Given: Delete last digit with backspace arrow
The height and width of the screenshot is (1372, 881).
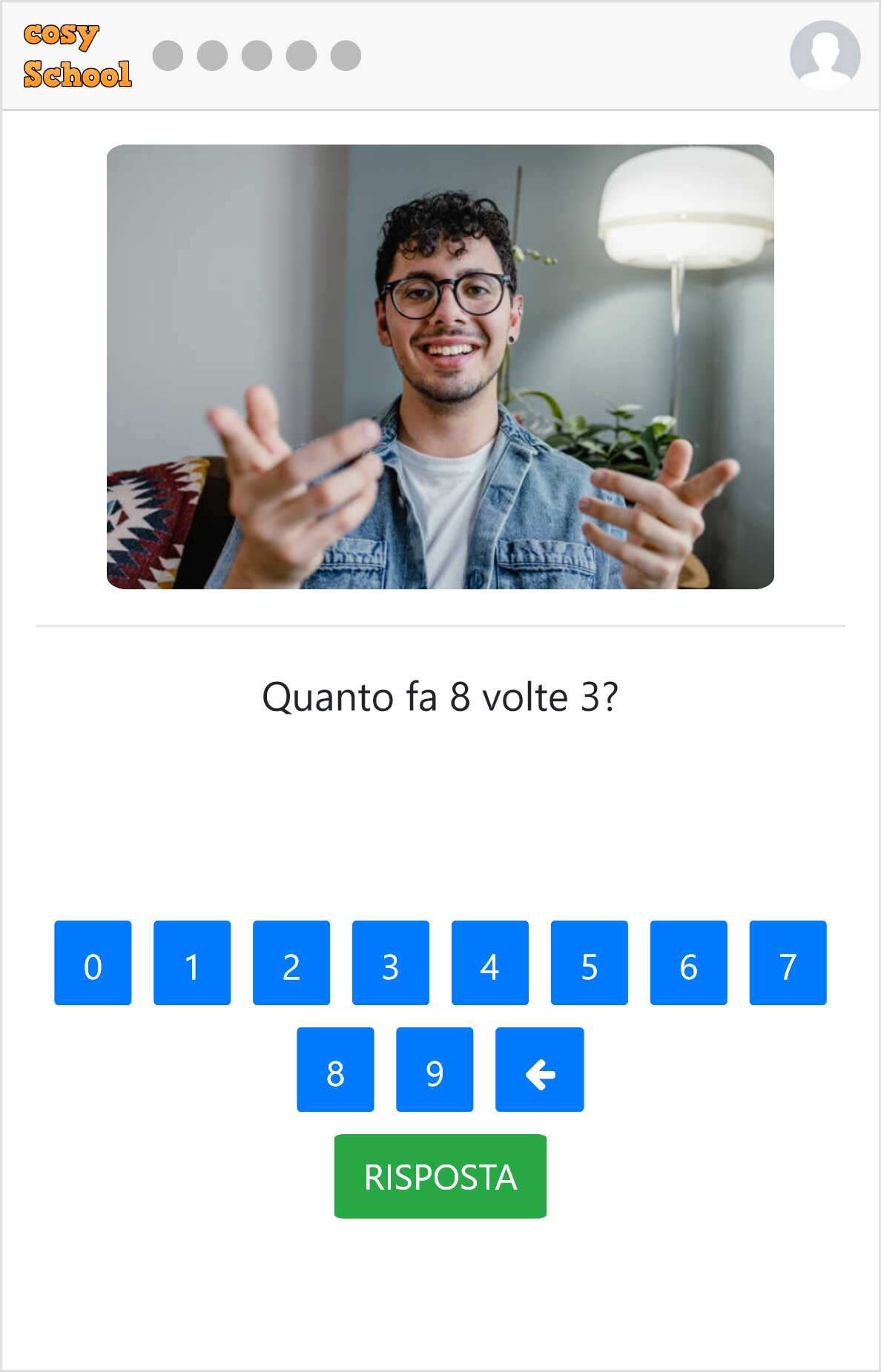Looking at the screenshot, I should (x=539, y=1070).
